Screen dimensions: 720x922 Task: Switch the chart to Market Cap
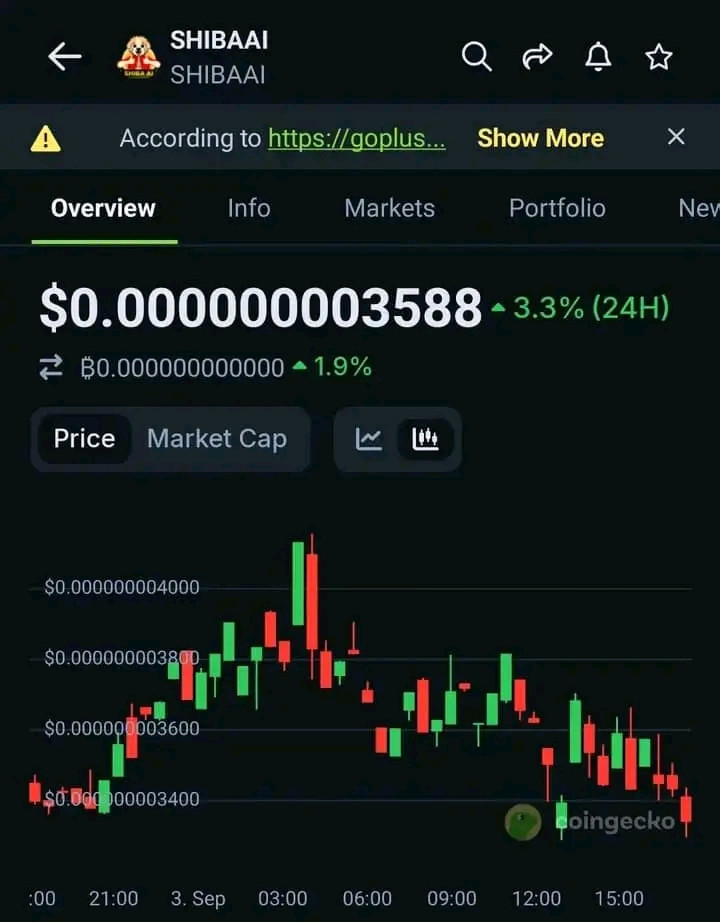[x=217, y=439]
